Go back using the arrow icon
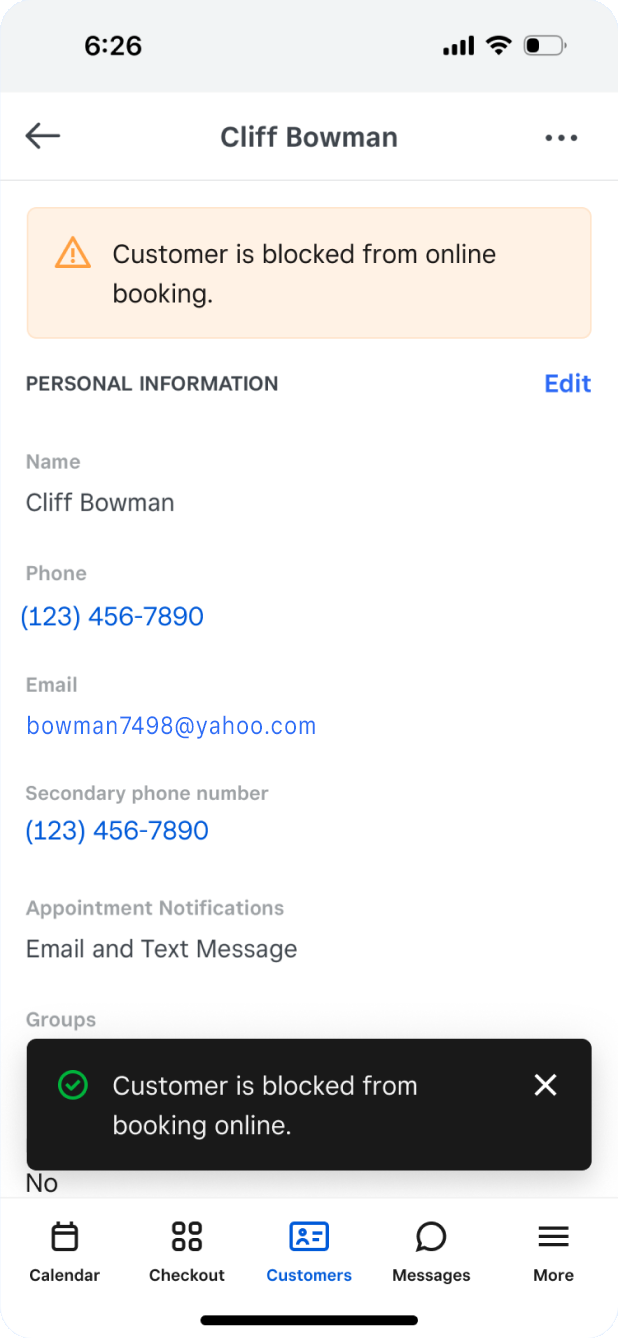 (43, 137)
